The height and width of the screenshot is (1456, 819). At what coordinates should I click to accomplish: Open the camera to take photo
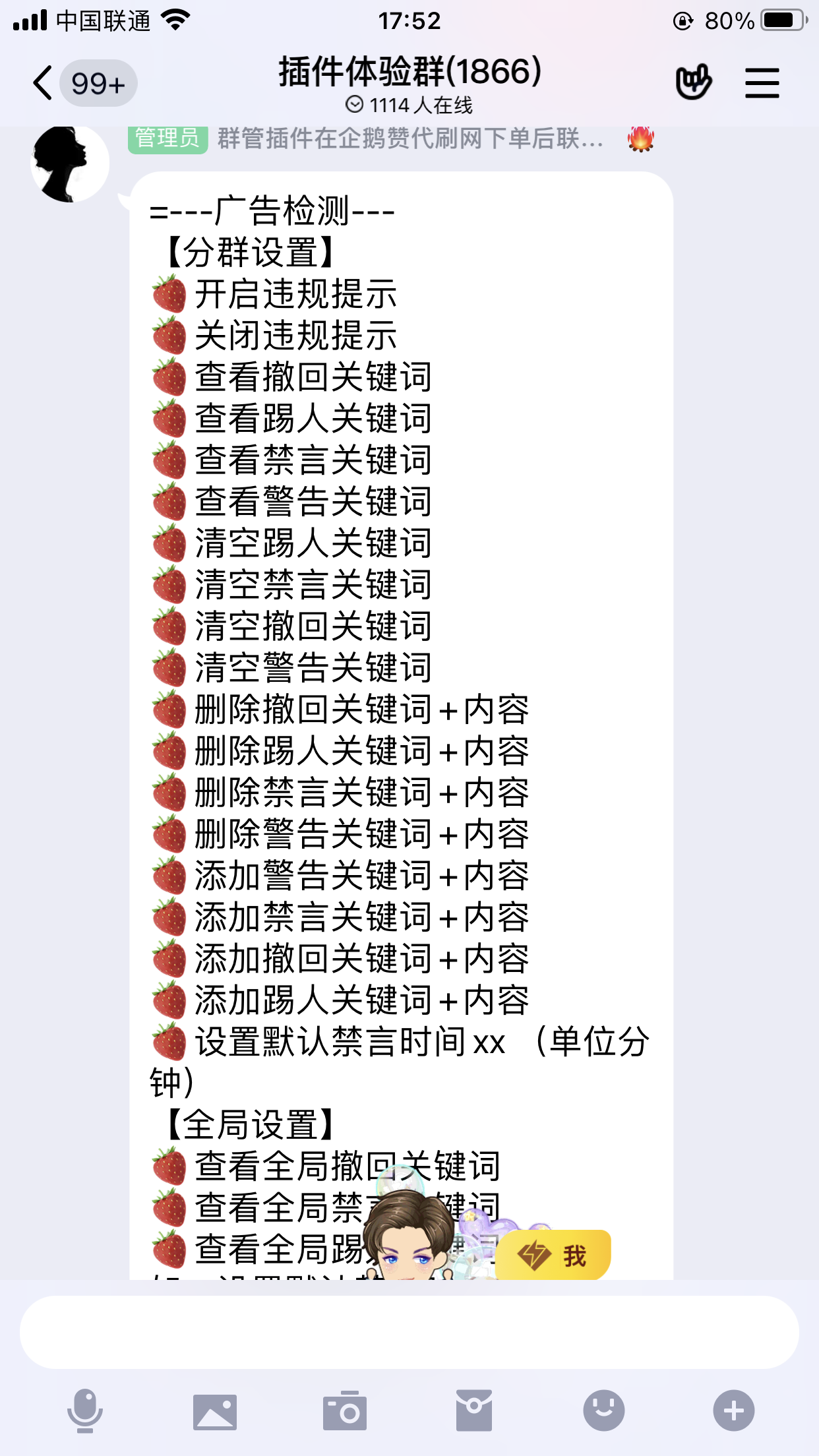344,1410
